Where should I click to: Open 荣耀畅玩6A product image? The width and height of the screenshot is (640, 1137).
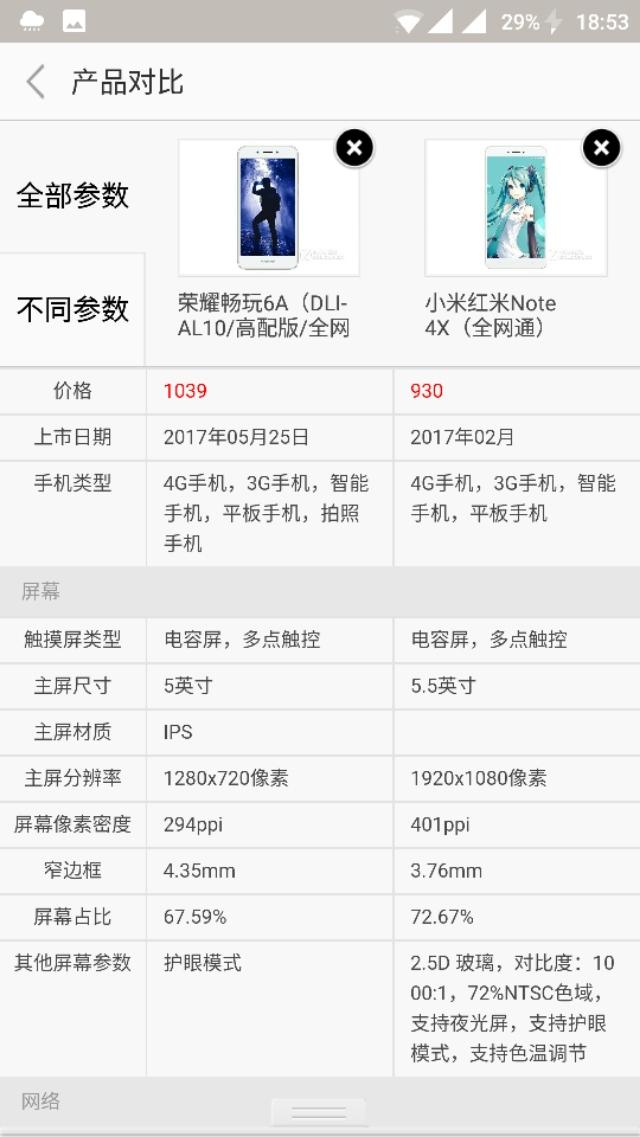coord(267,208)
